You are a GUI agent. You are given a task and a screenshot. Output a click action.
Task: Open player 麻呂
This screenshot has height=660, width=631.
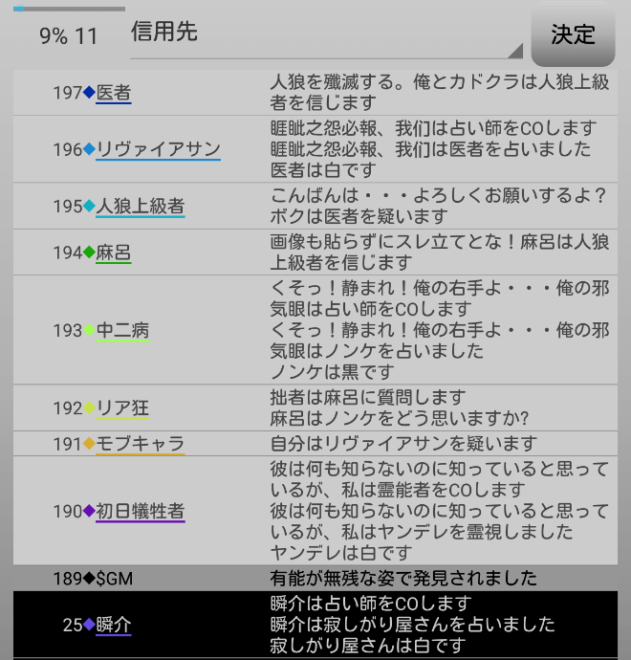113,254
